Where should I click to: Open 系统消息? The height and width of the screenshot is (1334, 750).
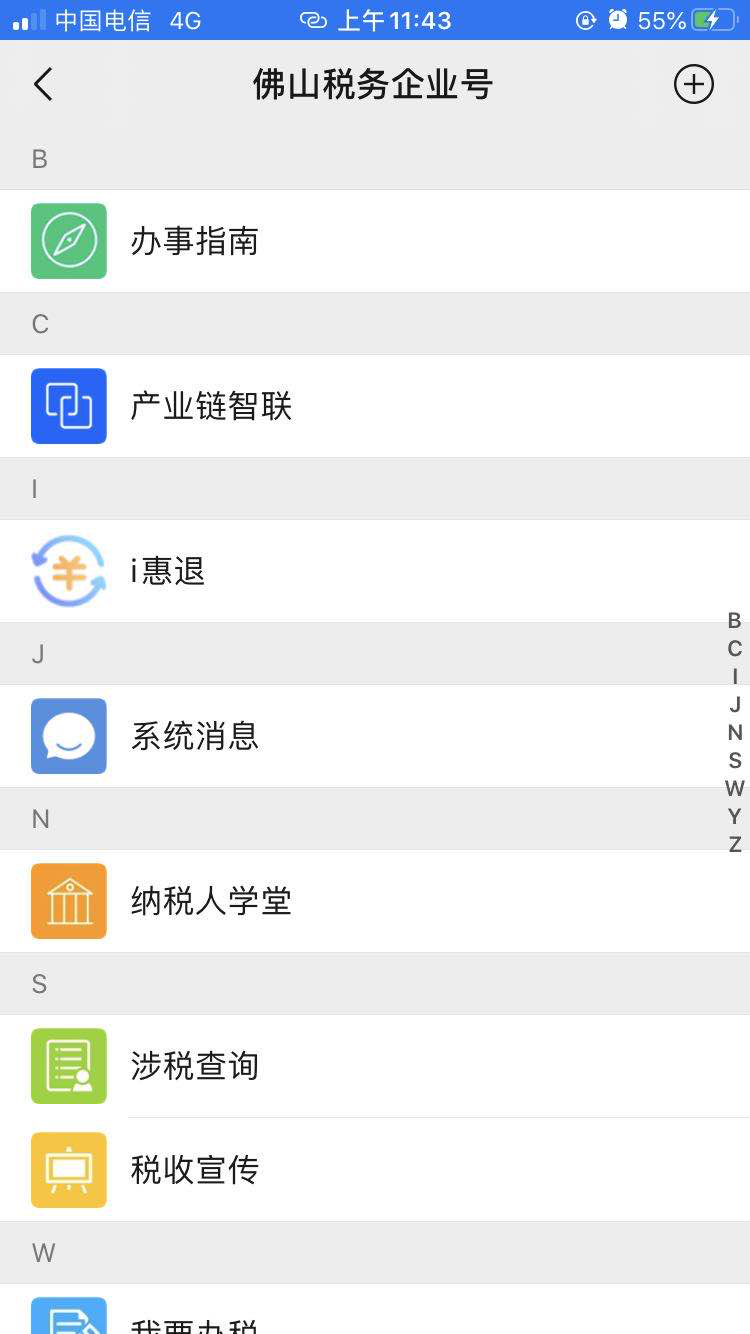(375, 736)
